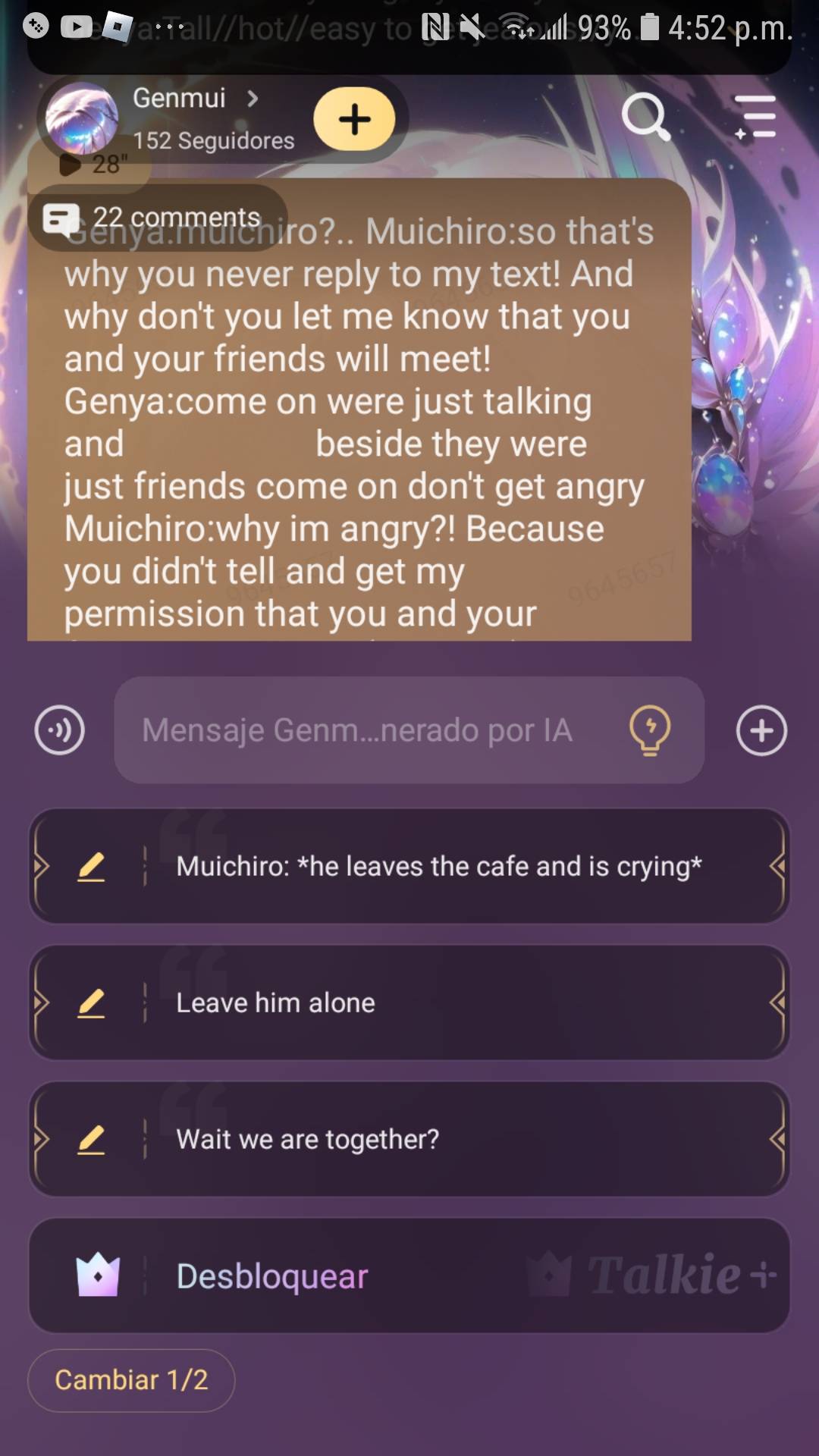This screenshot has height=1456, width=819.
Task: Open the circled plus attachment button
Action: coord(761,730)
